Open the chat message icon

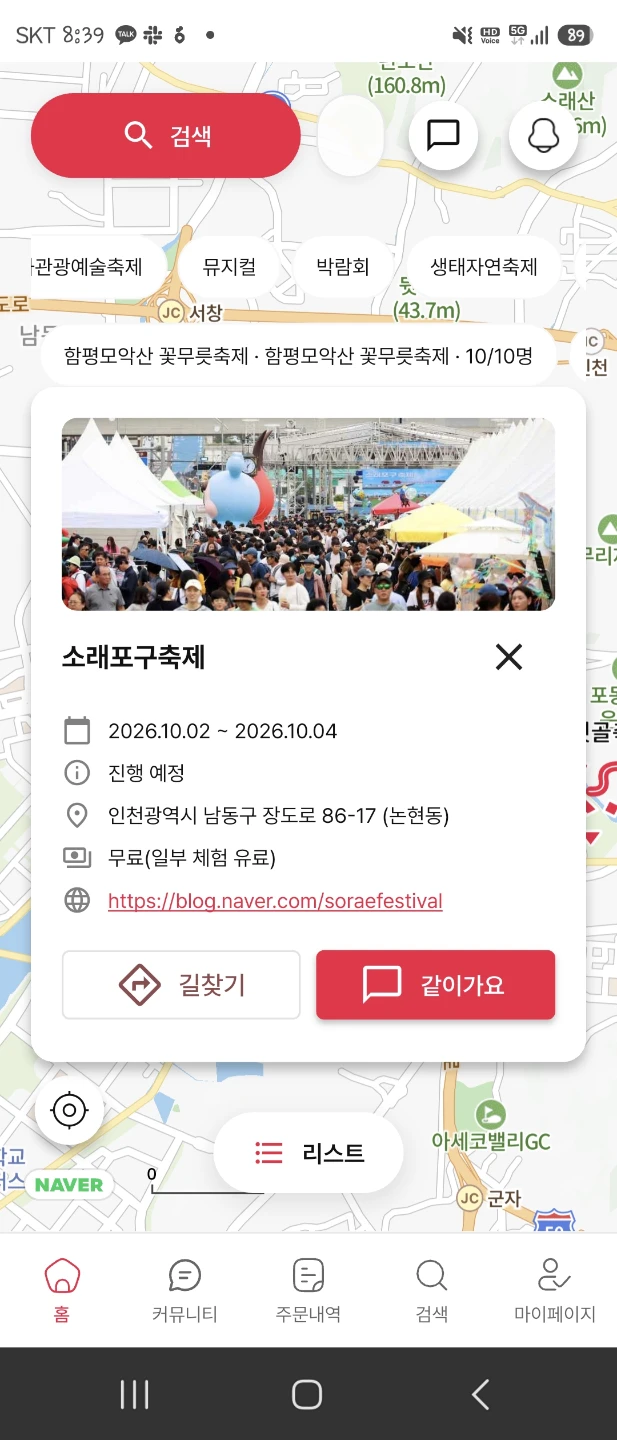[443, 134]
